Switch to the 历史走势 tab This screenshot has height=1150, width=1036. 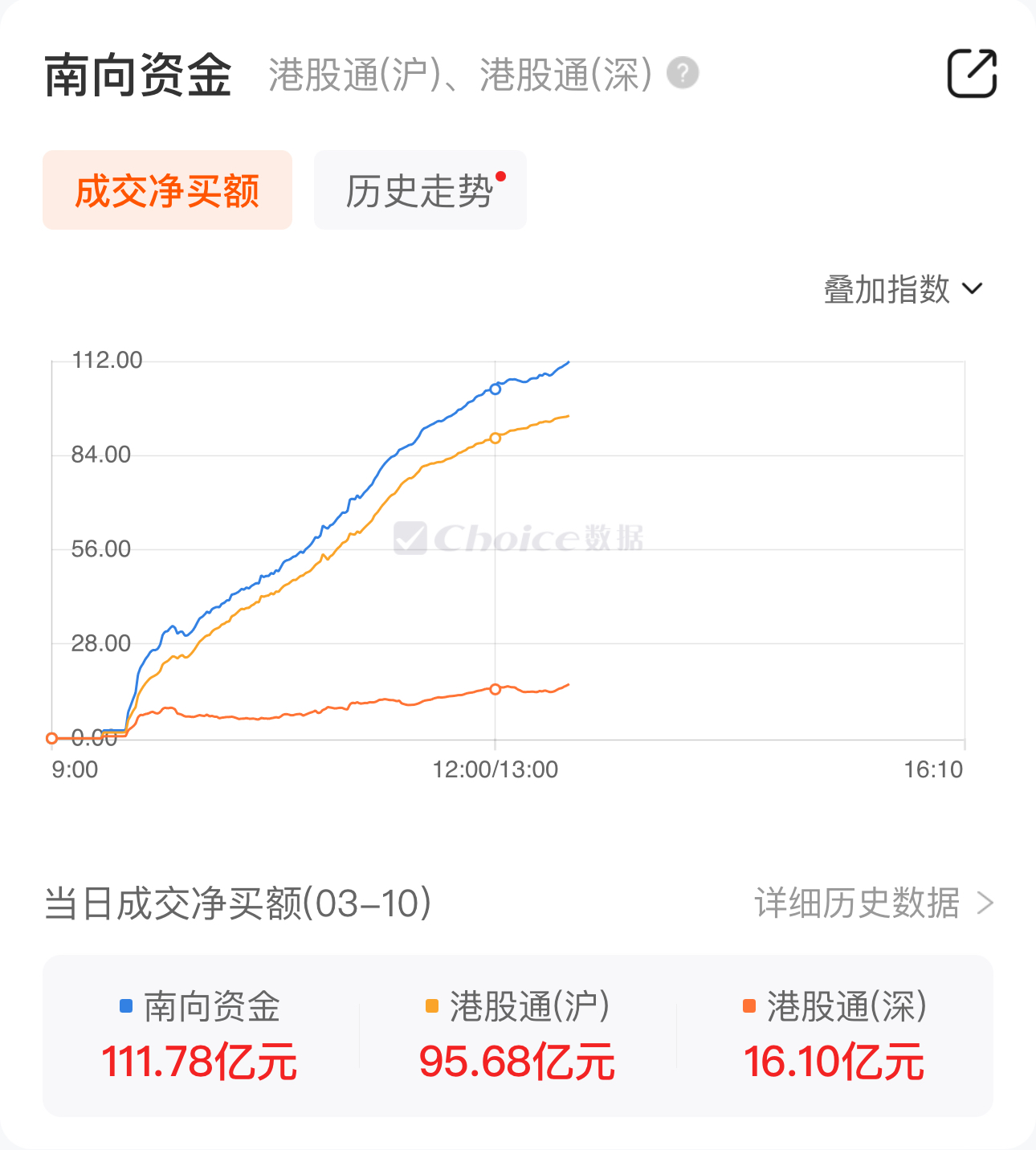420,190
